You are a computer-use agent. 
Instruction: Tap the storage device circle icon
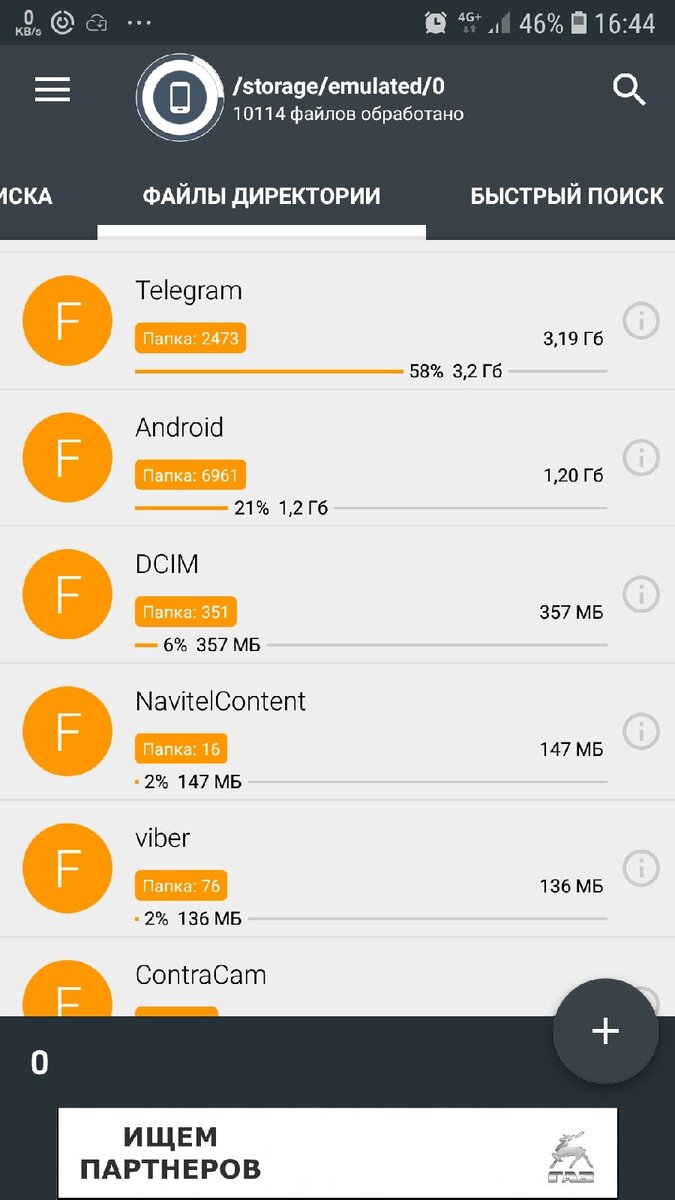coord(181,97)
